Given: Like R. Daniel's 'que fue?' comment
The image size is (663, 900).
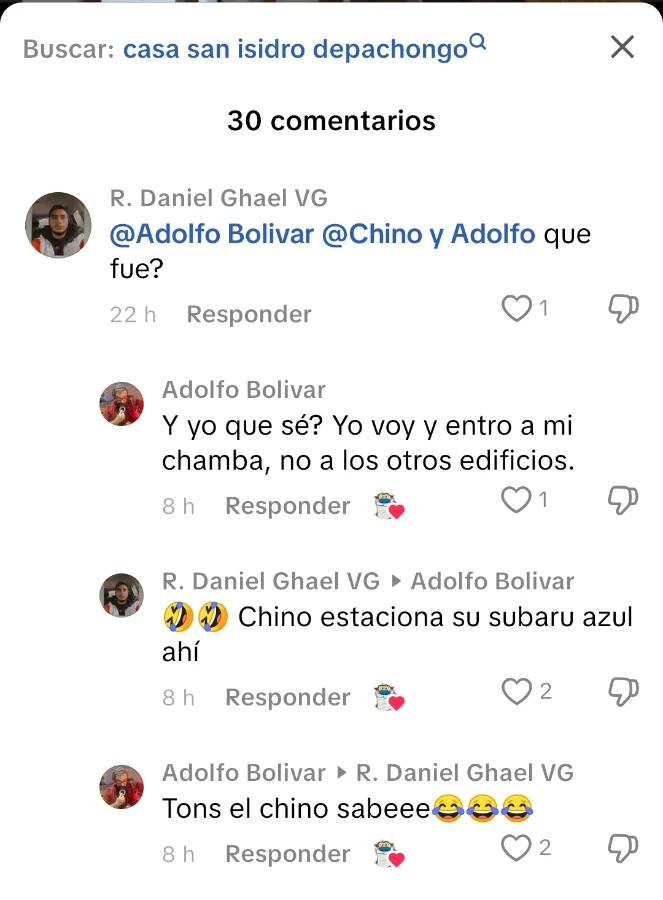Looking at the screenshot, I should click(516, 310).
